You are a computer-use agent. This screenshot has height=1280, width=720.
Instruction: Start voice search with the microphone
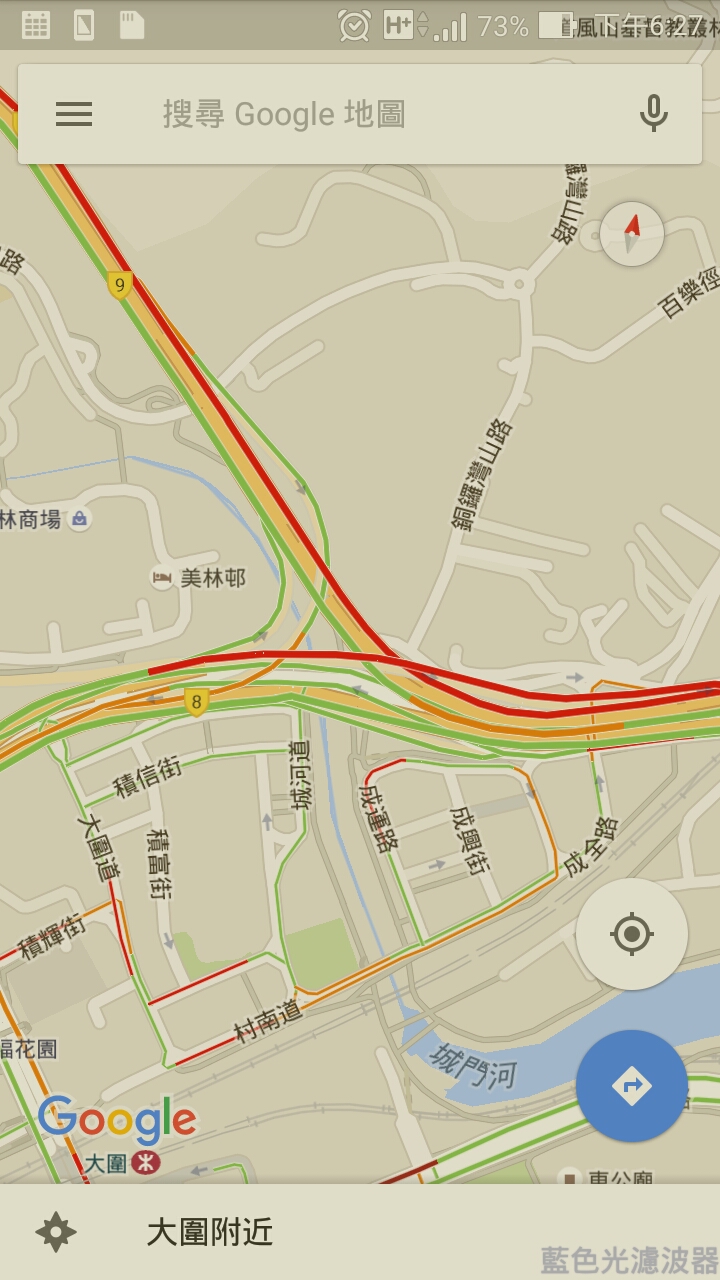(654, 114)
